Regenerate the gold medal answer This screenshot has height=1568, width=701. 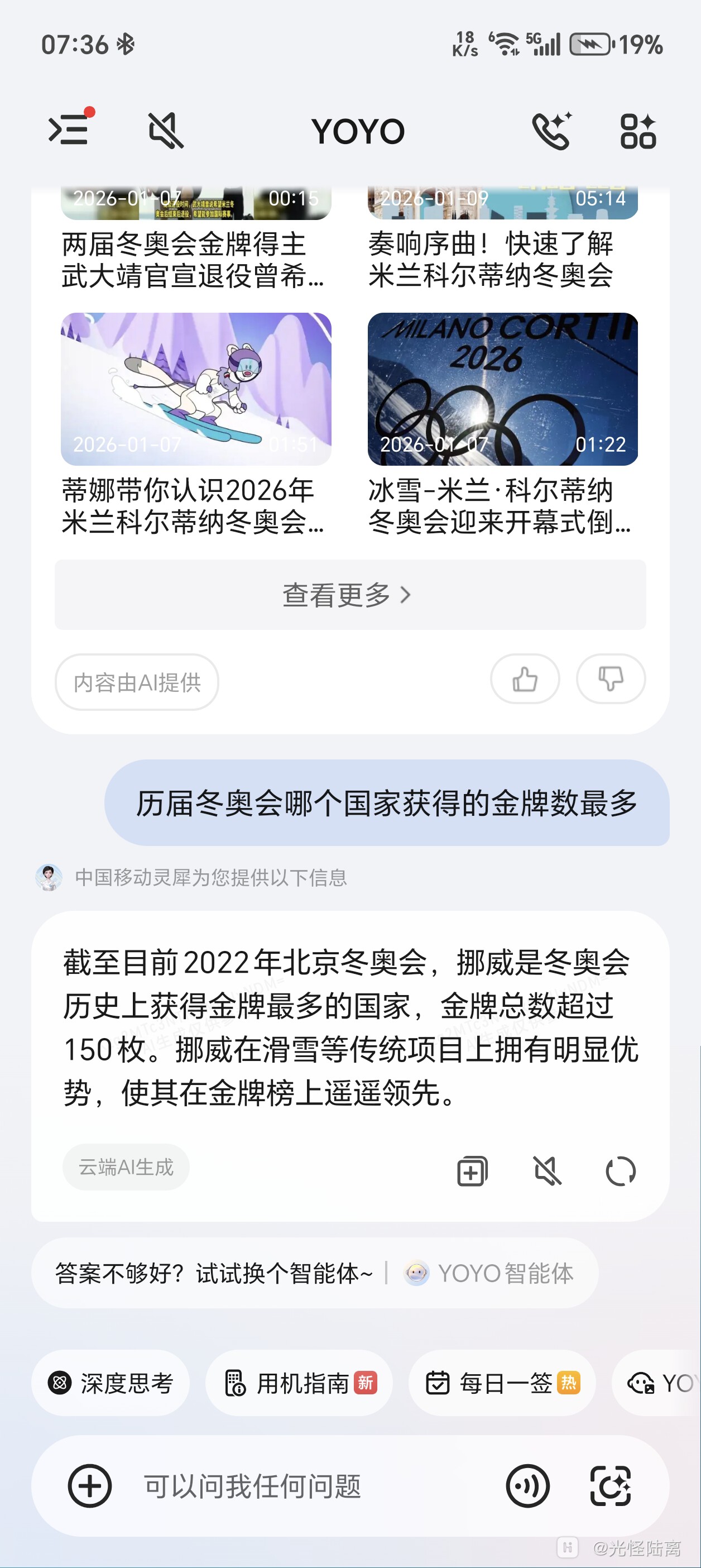click(621, 1171)
